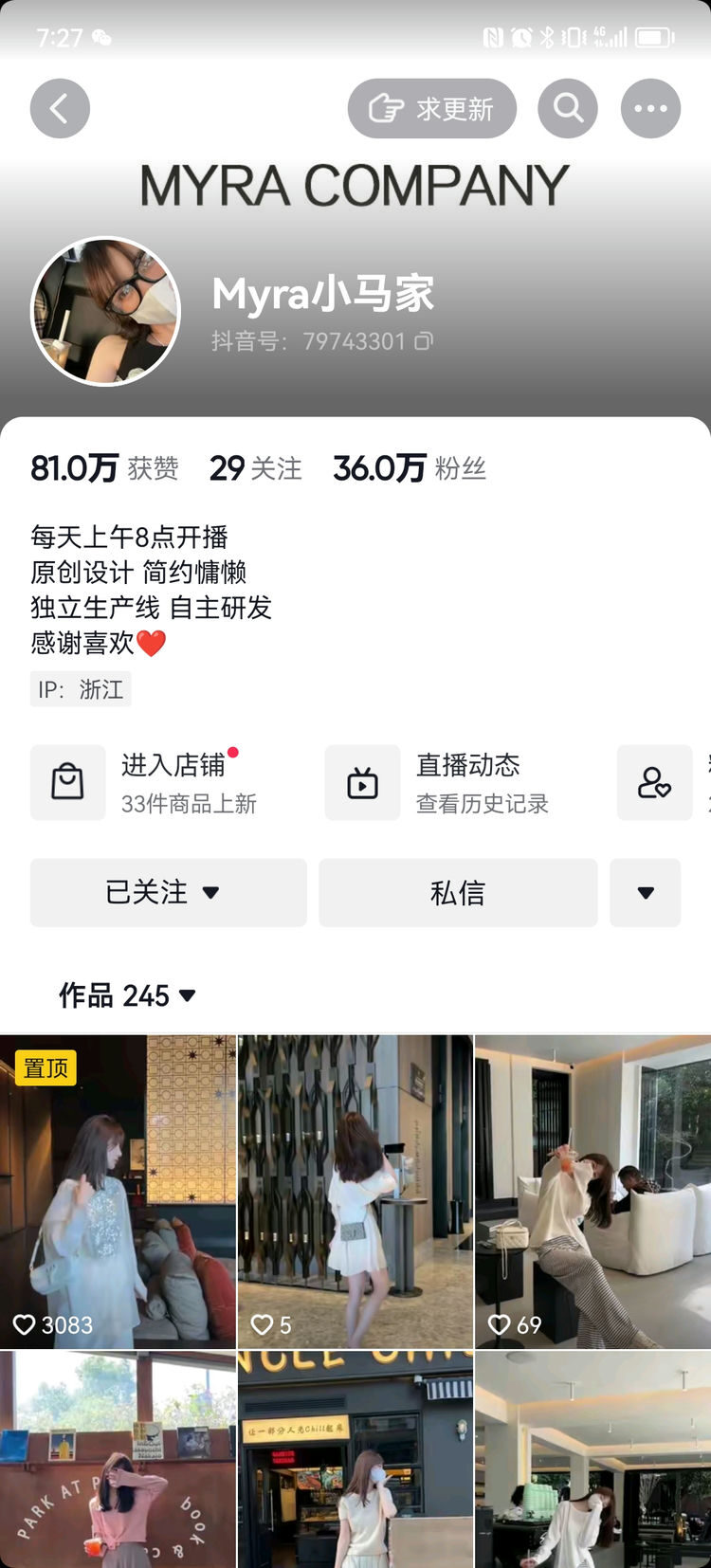This screenshot has width=711, height=1568.
Task: Open 直播动态 live history records
Action: [x=455, y=783]
